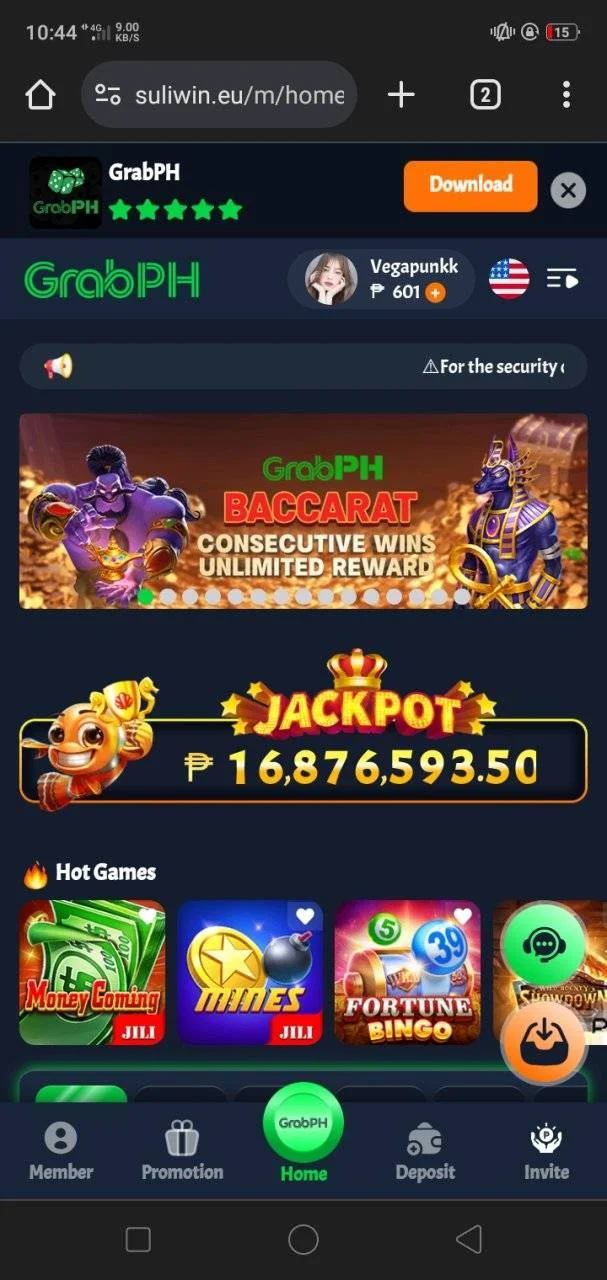Favorite the Fortune Bingo game
Screen dimensions: 607x1280
click(x=463, y=915)
